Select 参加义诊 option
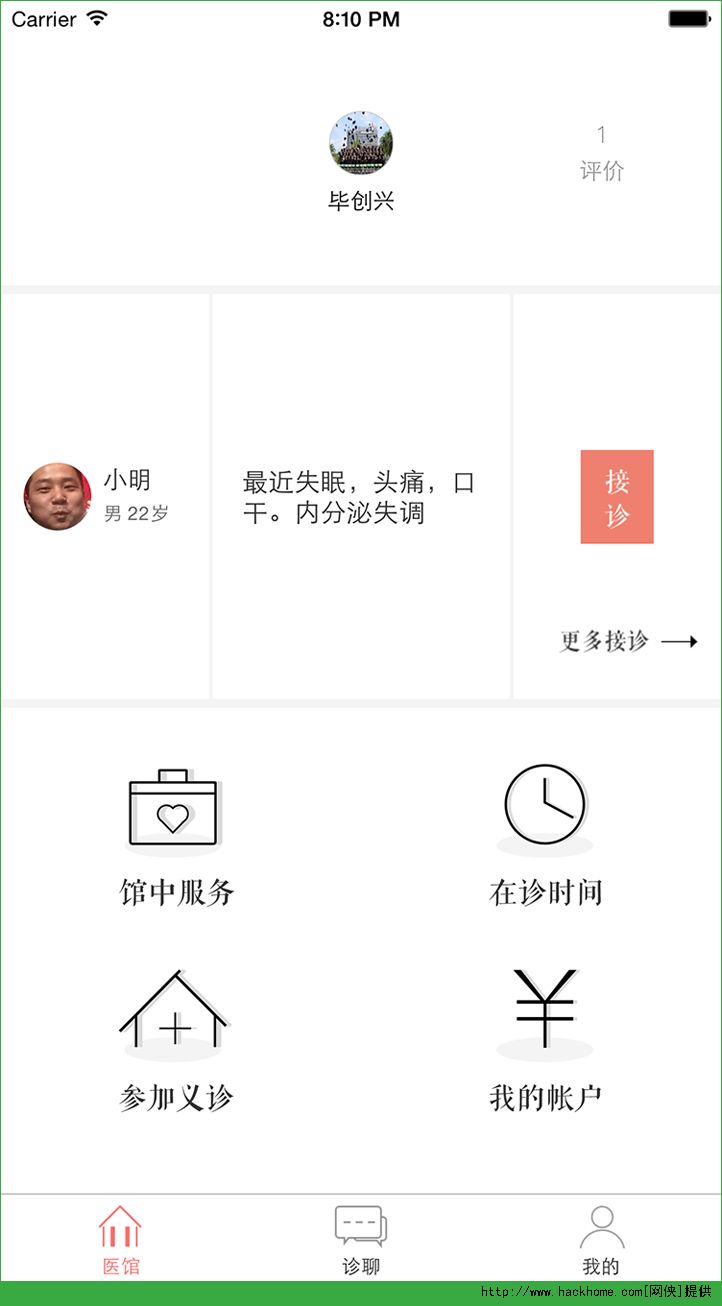The height and width of the screenshot is (1306, 722). [176, 1041]
